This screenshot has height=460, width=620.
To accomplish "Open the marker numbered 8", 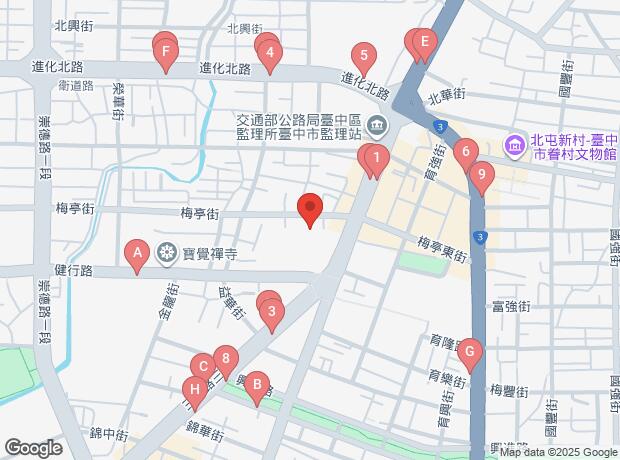I will pyautogui.click(x=227, y=358).
